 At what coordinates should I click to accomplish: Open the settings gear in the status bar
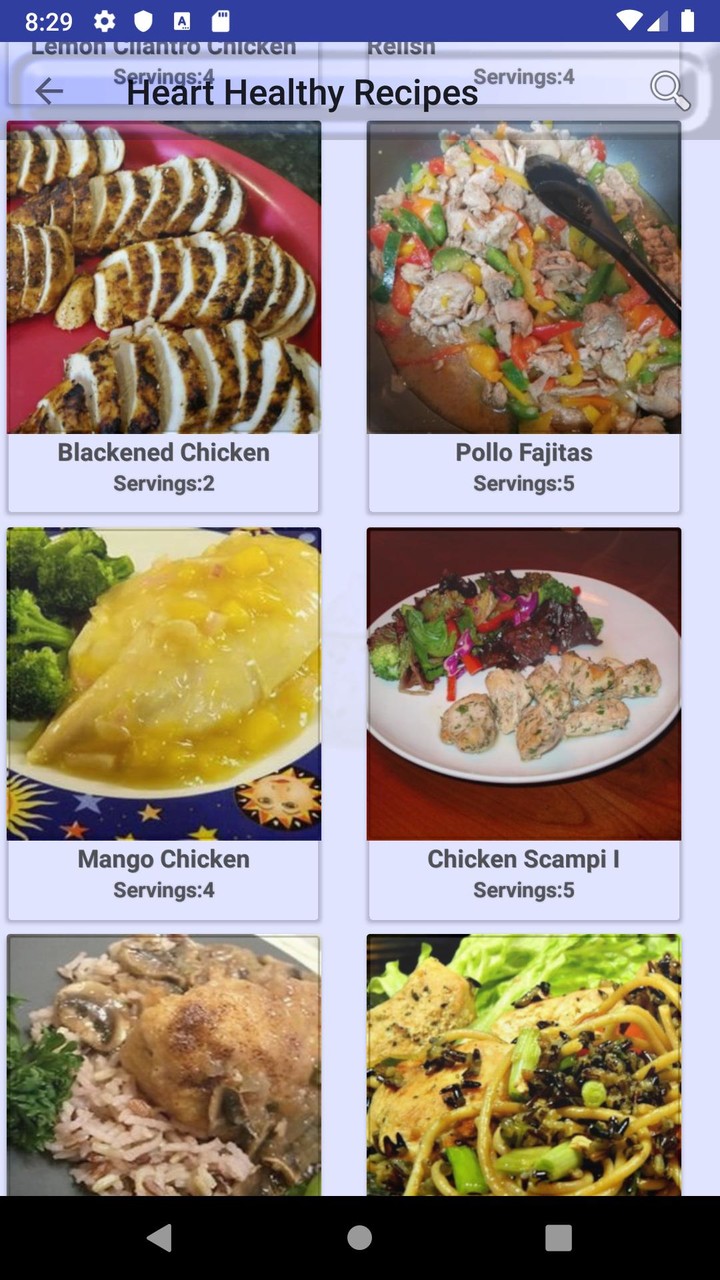click(x=104, y=20)
